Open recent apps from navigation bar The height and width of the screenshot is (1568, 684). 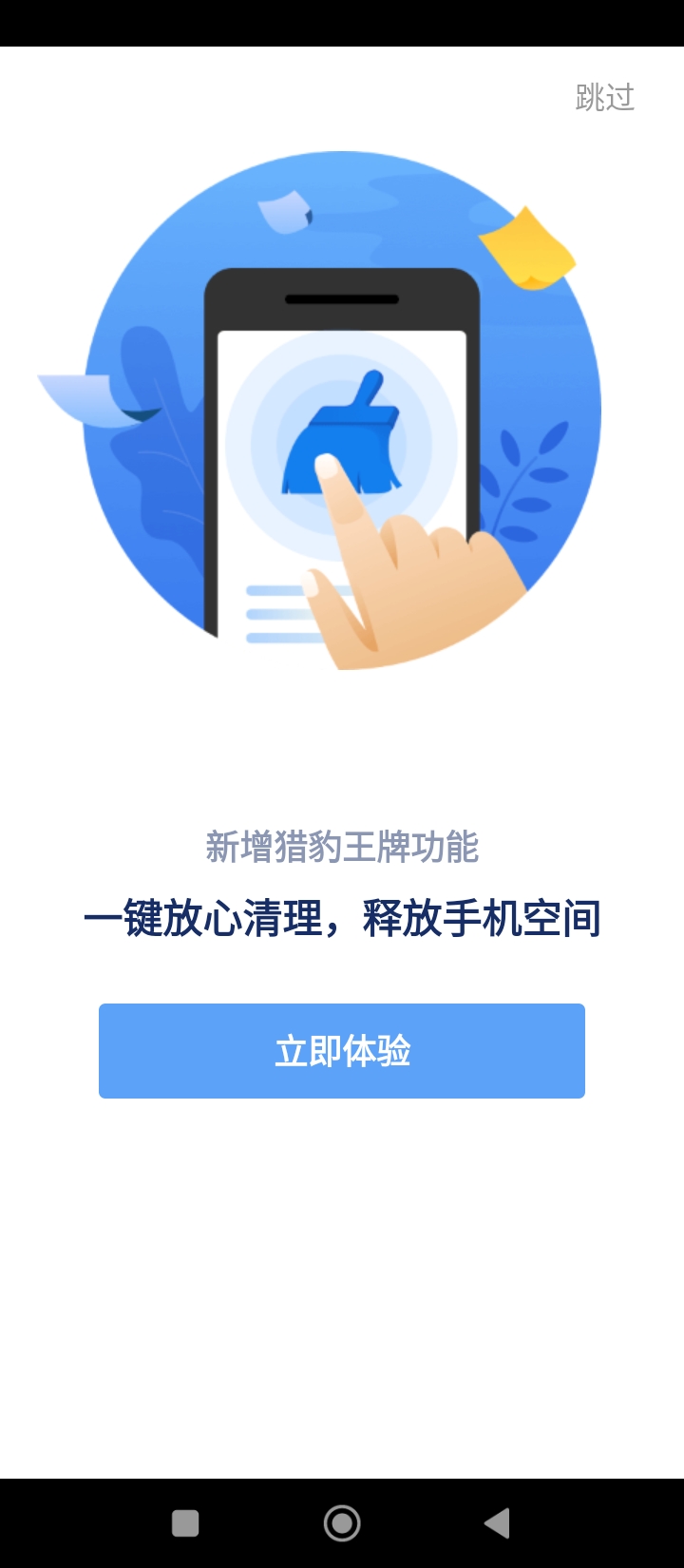tap(185, 1523)
